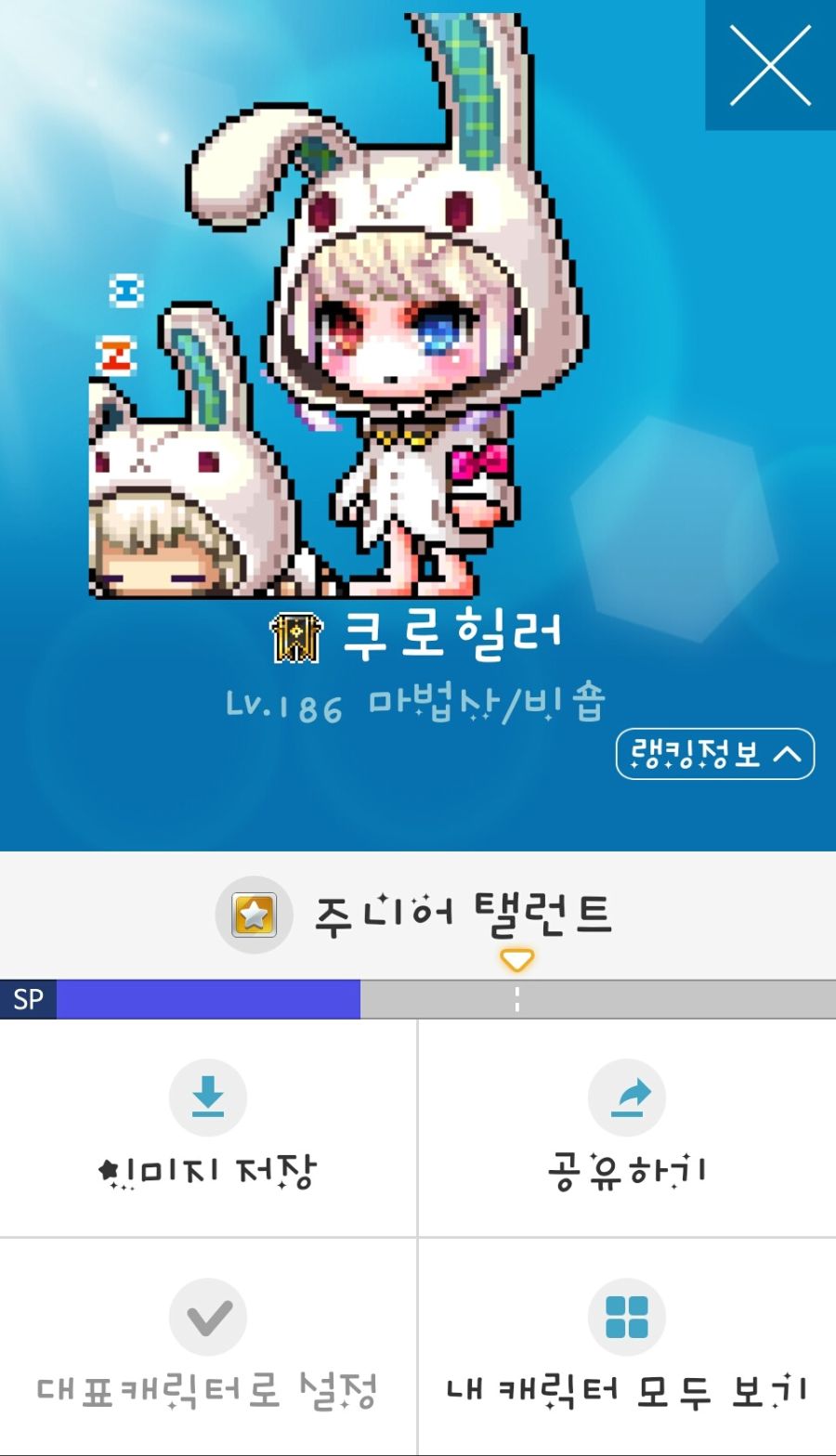Tap the share arrow icon above 공유하기
Screen dimensions: 836x1456
pos(627,1098)
